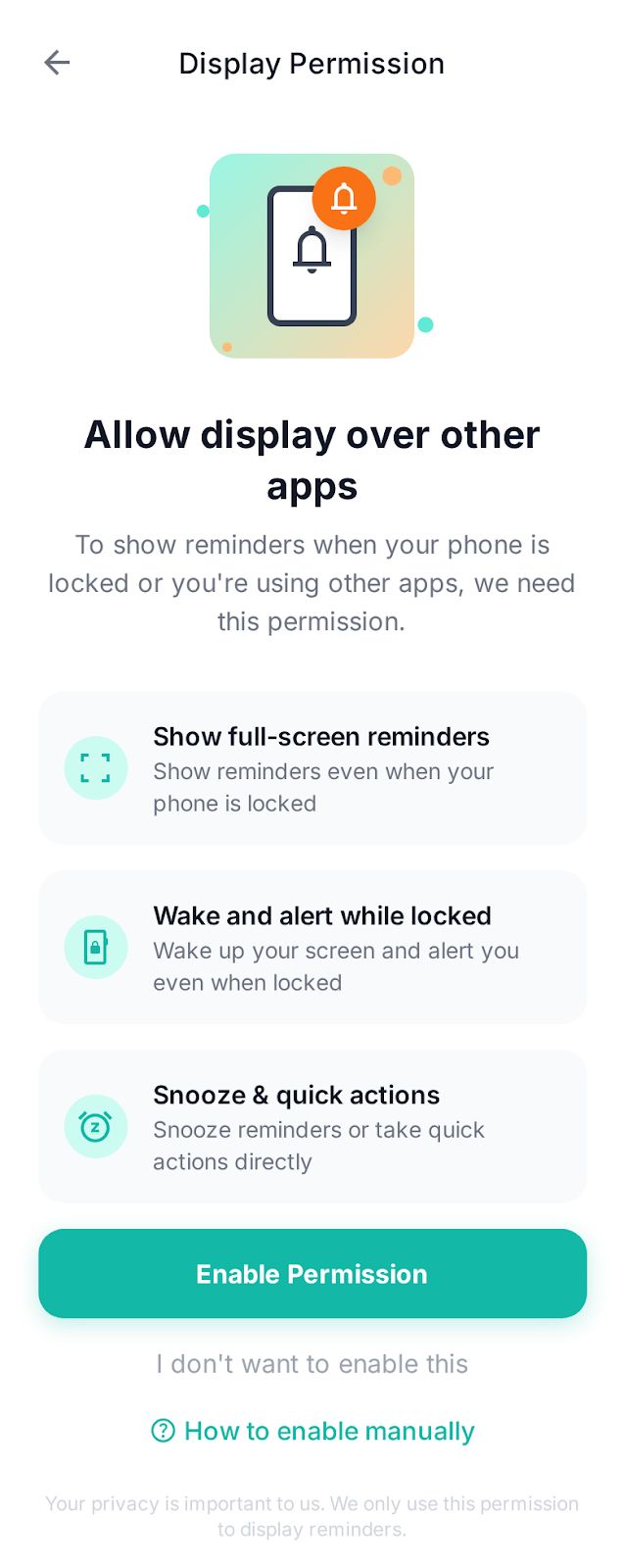
Task: Tap the Enable Permission button
Action: pos(312,1273)
